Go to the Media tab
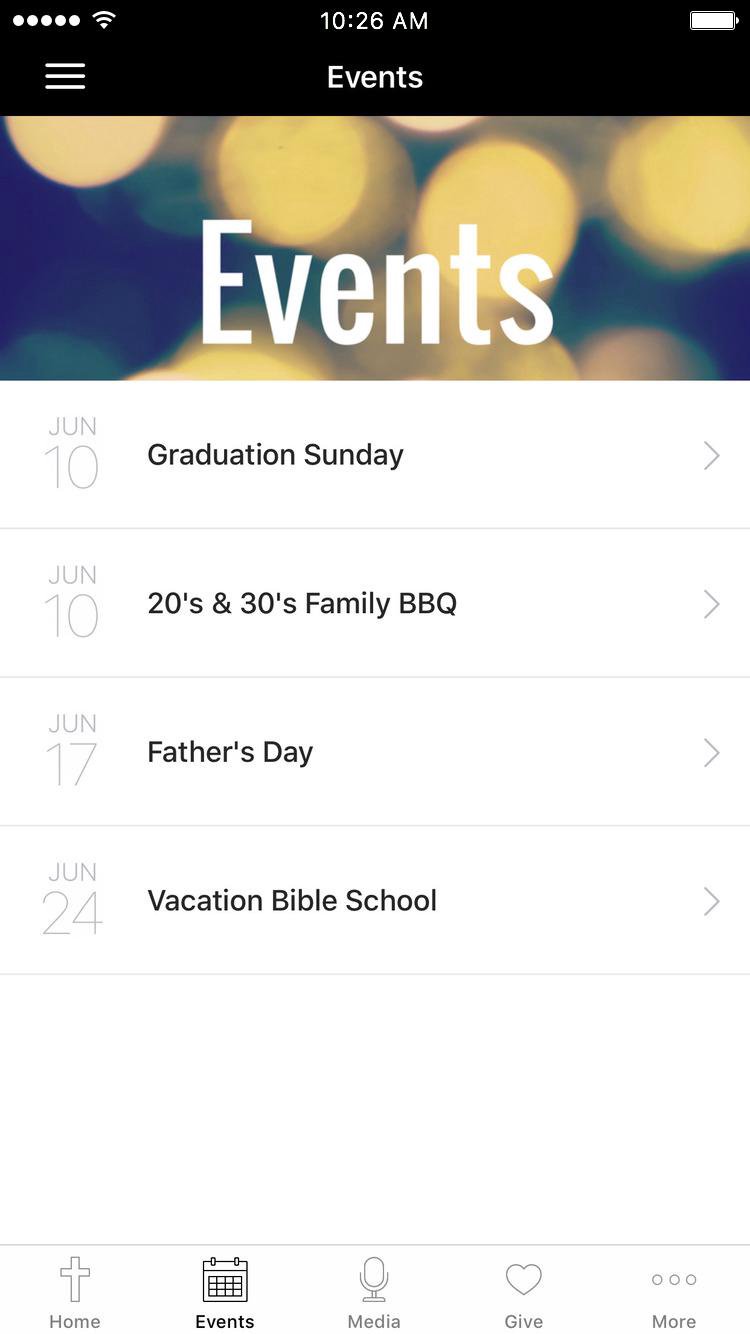The height and width of the screenshot is (1334, 750). (374, 1292)
